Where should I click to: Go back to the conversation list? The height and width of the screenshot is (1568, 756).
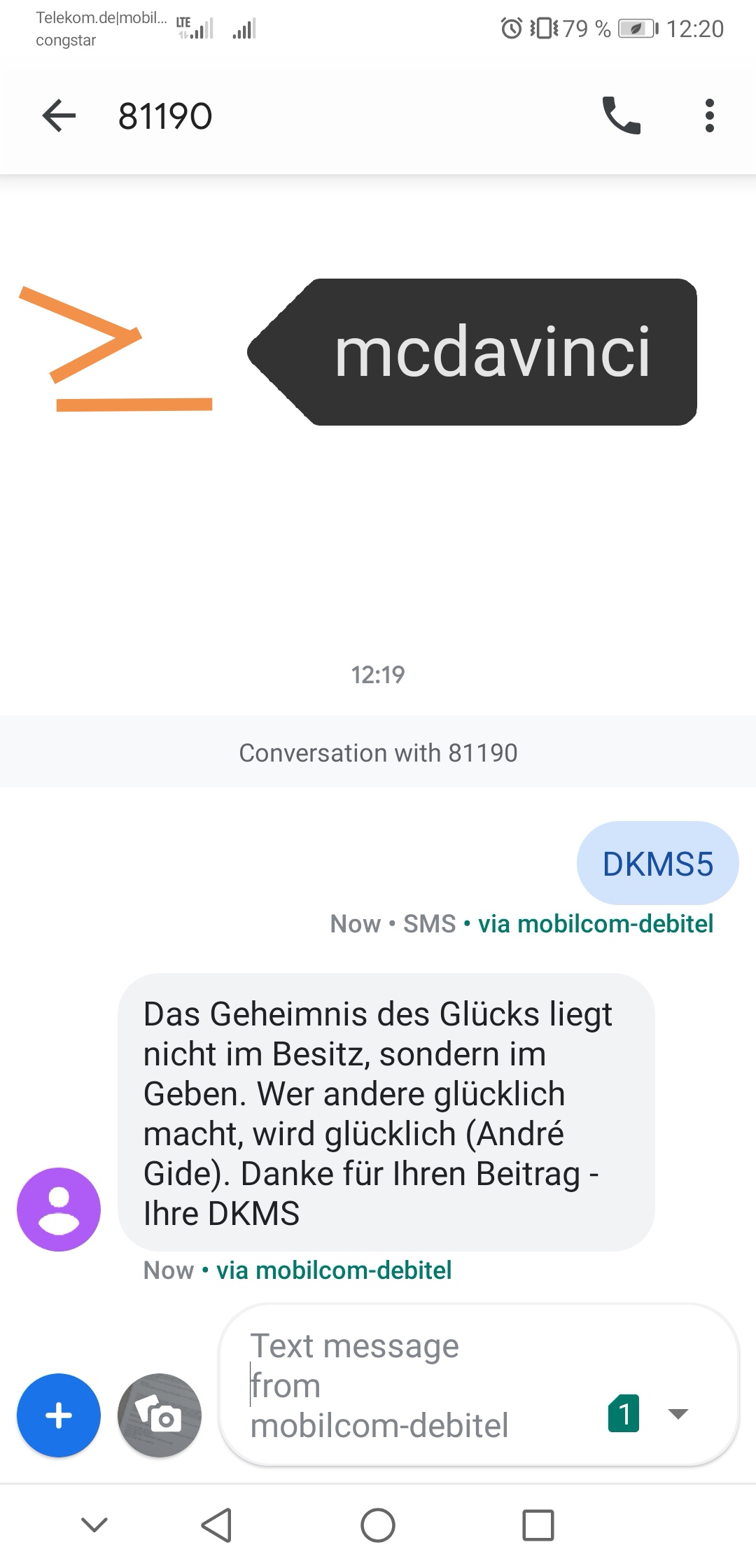pyautogui.click(x=59, y=115)
